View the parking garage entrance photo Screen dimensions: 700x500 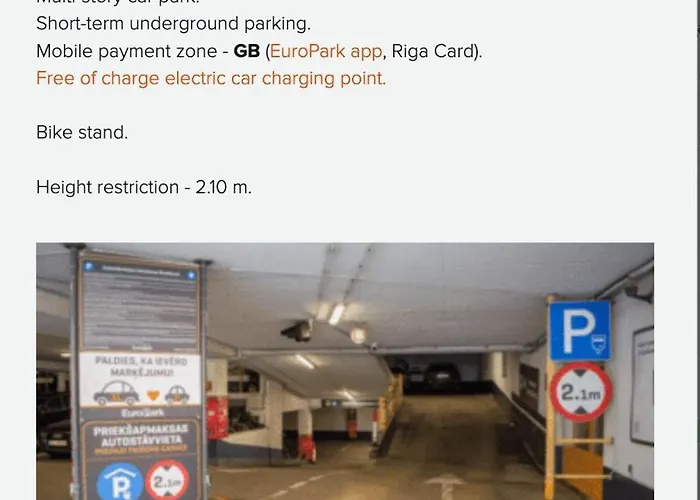coord(345,371)
